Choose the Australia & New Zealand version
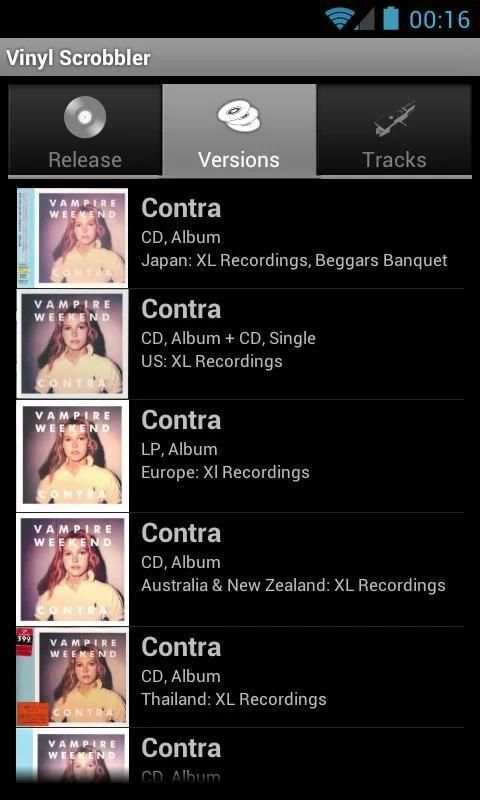This screenshot has height=800, width=480. click(240, 570)
